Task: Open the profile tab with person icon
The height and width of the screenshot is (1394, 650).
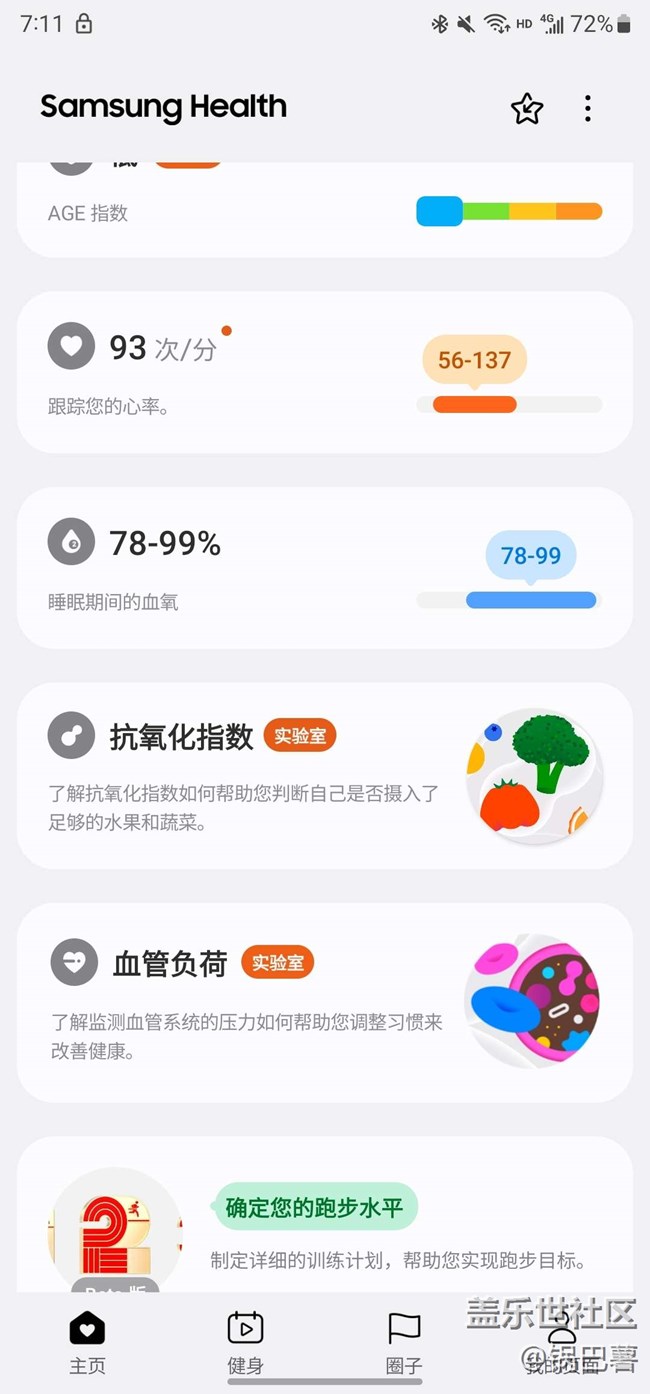Action: (x=562, y=1342)
